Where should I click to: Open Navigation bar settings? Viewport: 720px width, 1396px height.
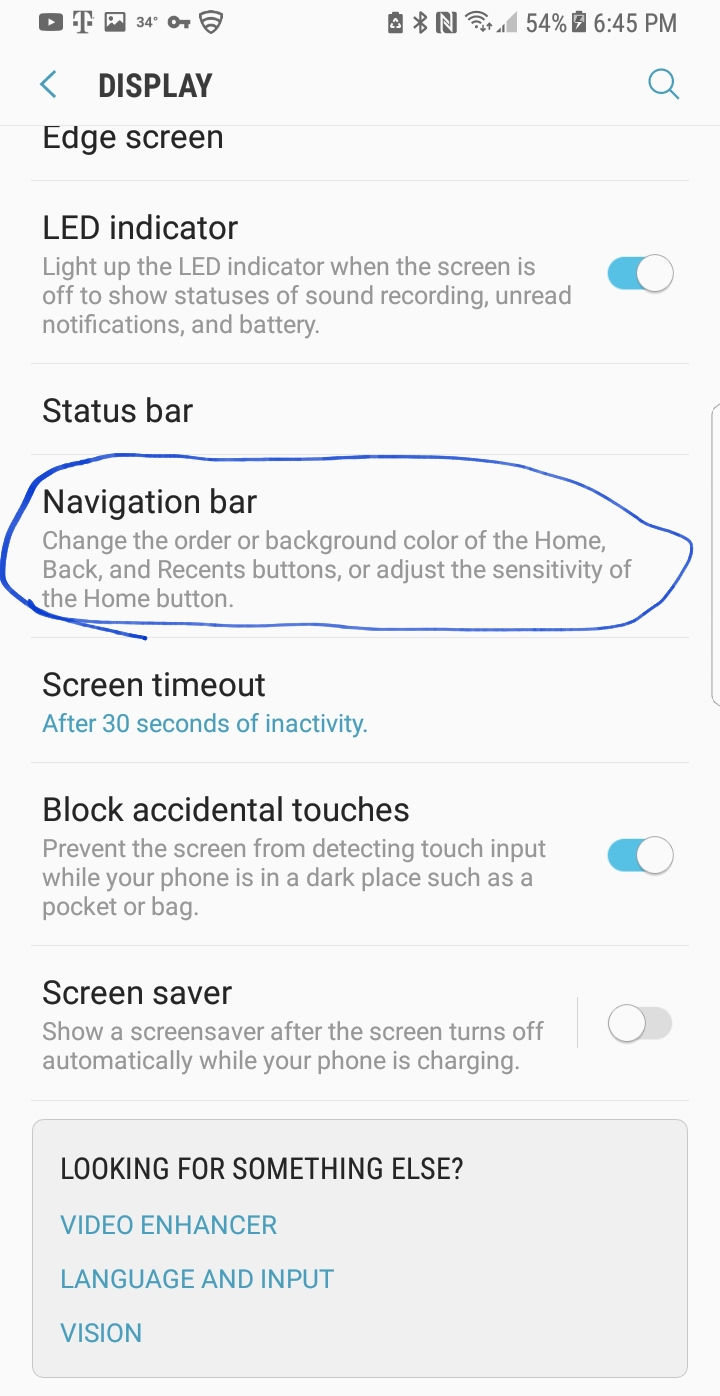point(360,547)
